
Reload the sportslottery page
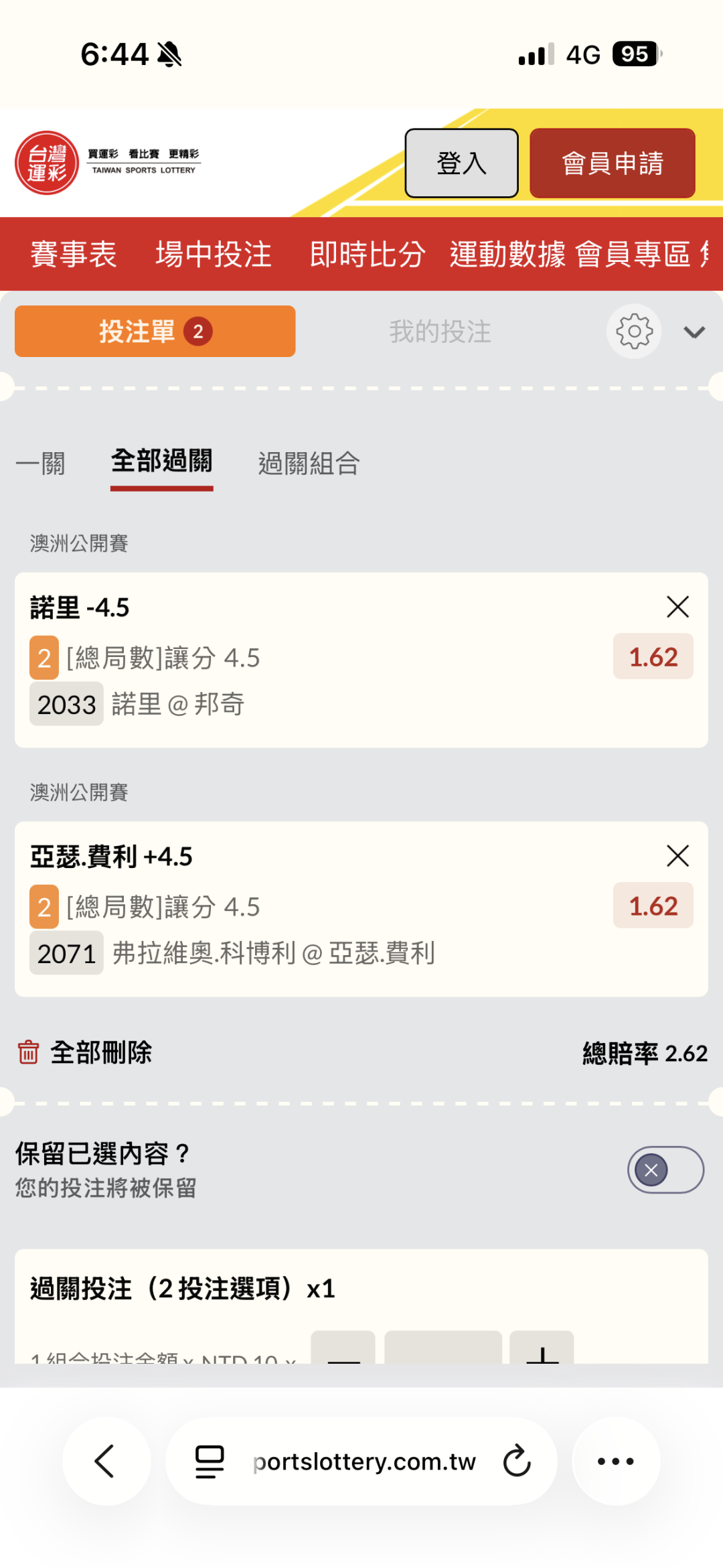pos(517,1461)
